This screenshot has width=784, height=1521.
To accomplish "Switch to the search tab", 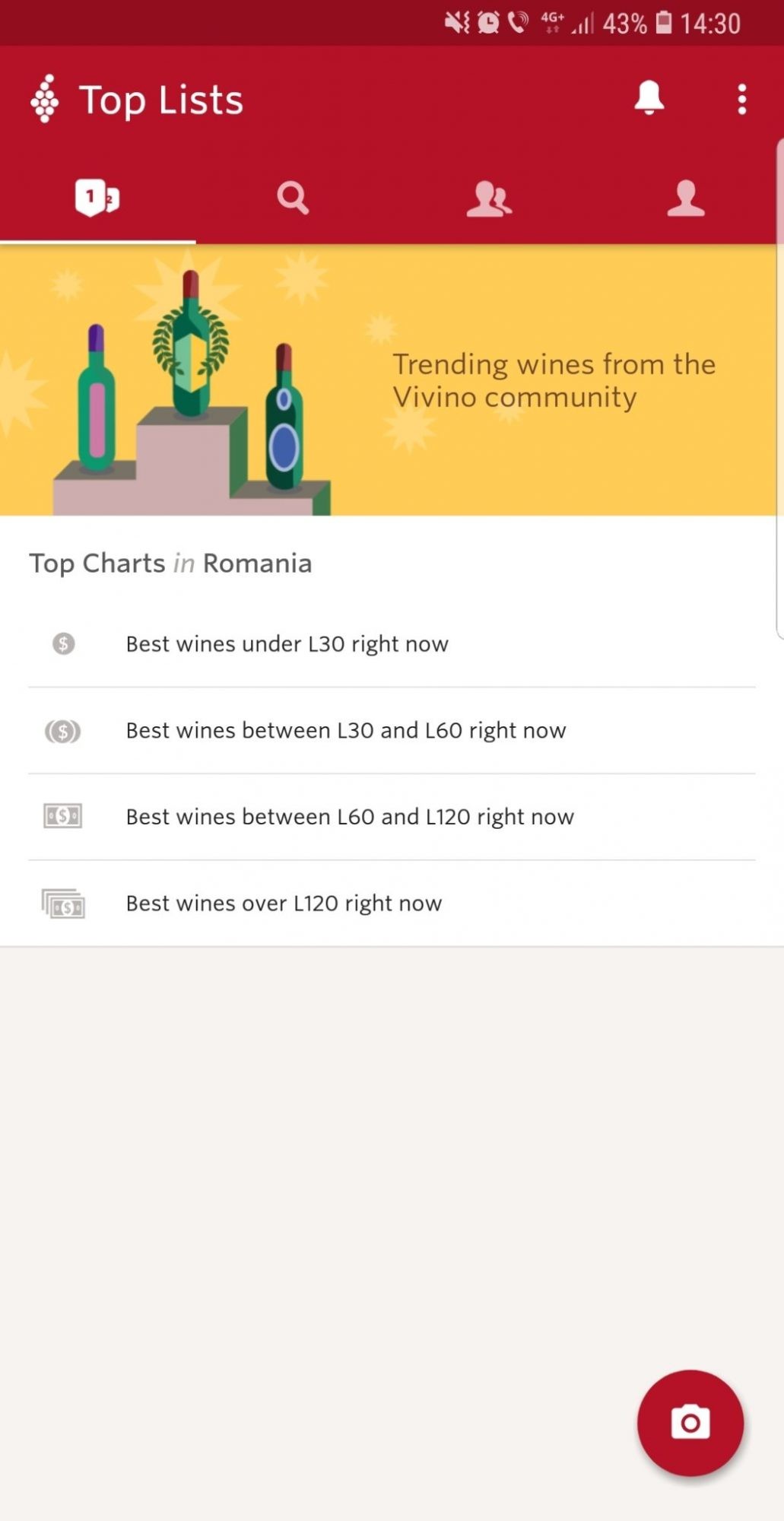I will point(293,198).
